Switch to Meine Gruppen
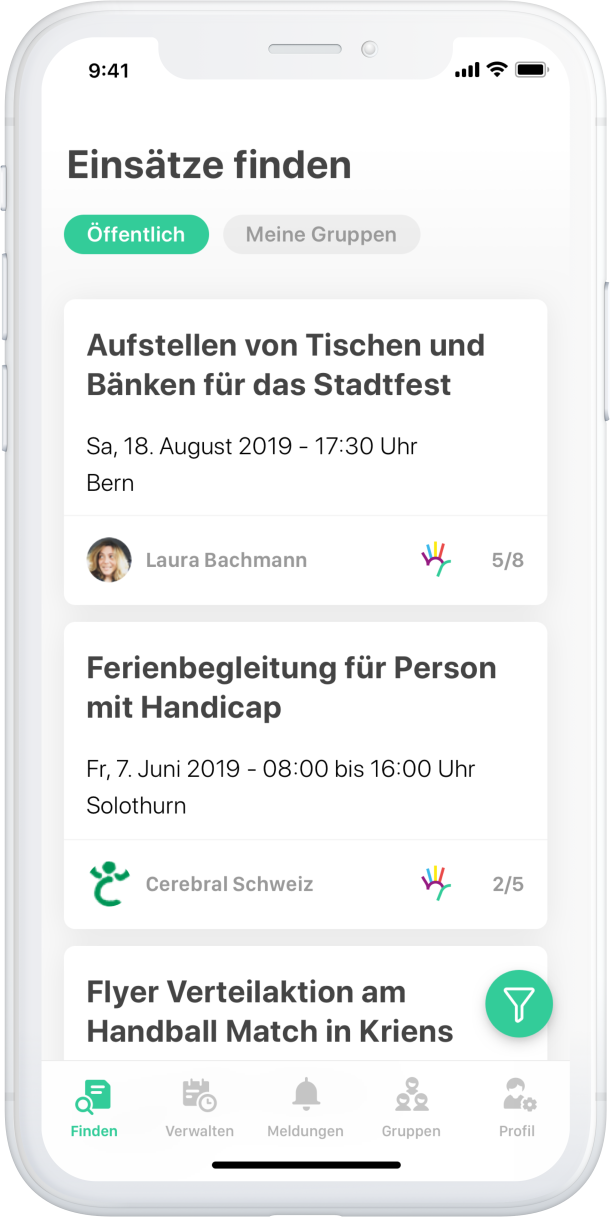Image resolution: width=610 pixels, height=1217 pixels. click(321, 235)
